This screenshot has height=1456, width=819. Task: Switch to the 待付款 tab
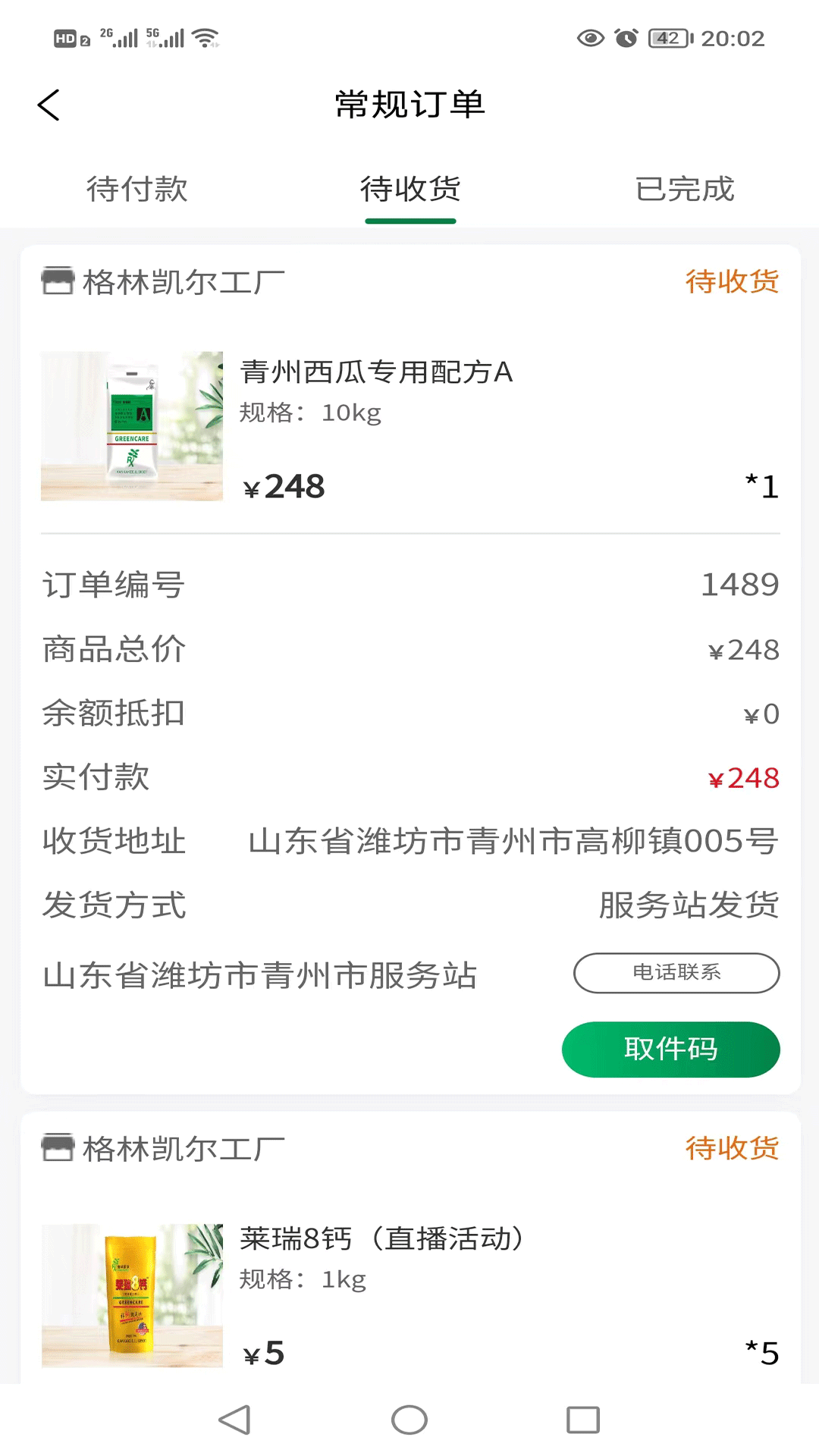(x=138, y=190)
